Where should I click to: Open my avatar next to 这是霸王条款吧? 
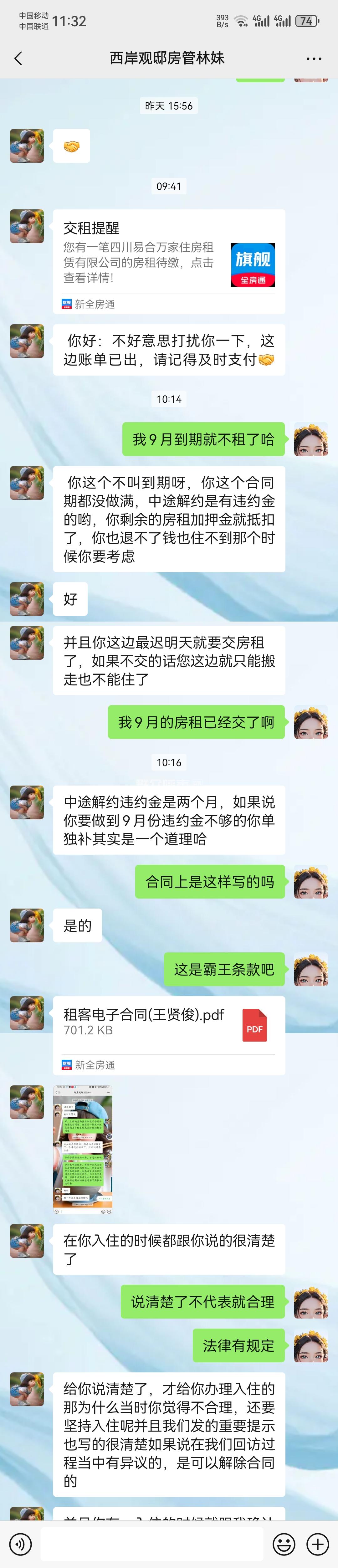click(310, 970)
